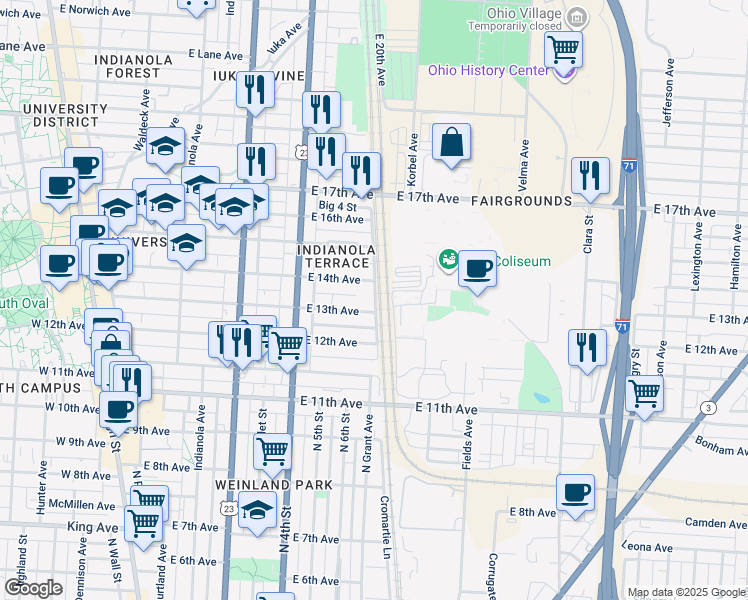
Task: Tap the school marker under the Weinland Park label
Action: tap(257, 511)
